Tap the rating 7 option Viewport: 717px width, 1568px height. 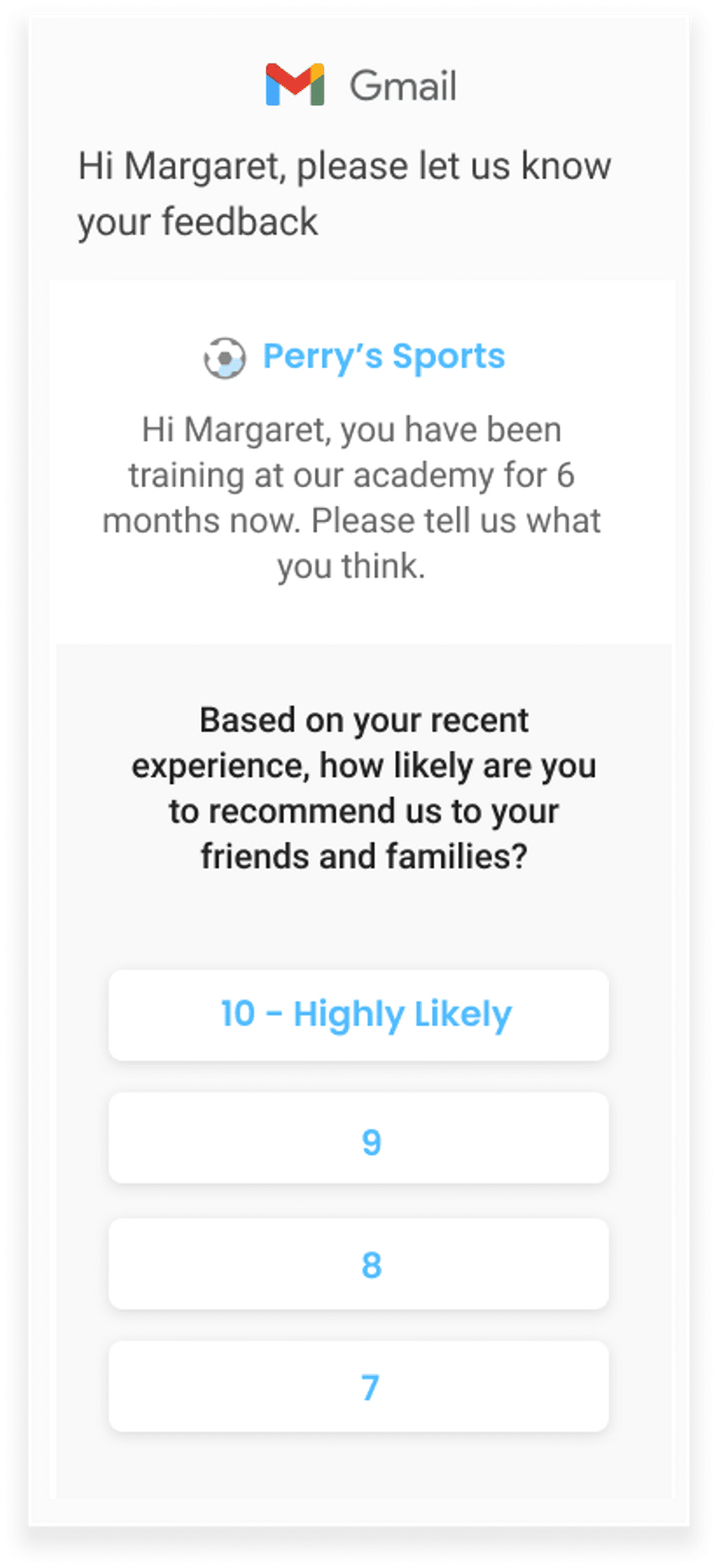358,1387
